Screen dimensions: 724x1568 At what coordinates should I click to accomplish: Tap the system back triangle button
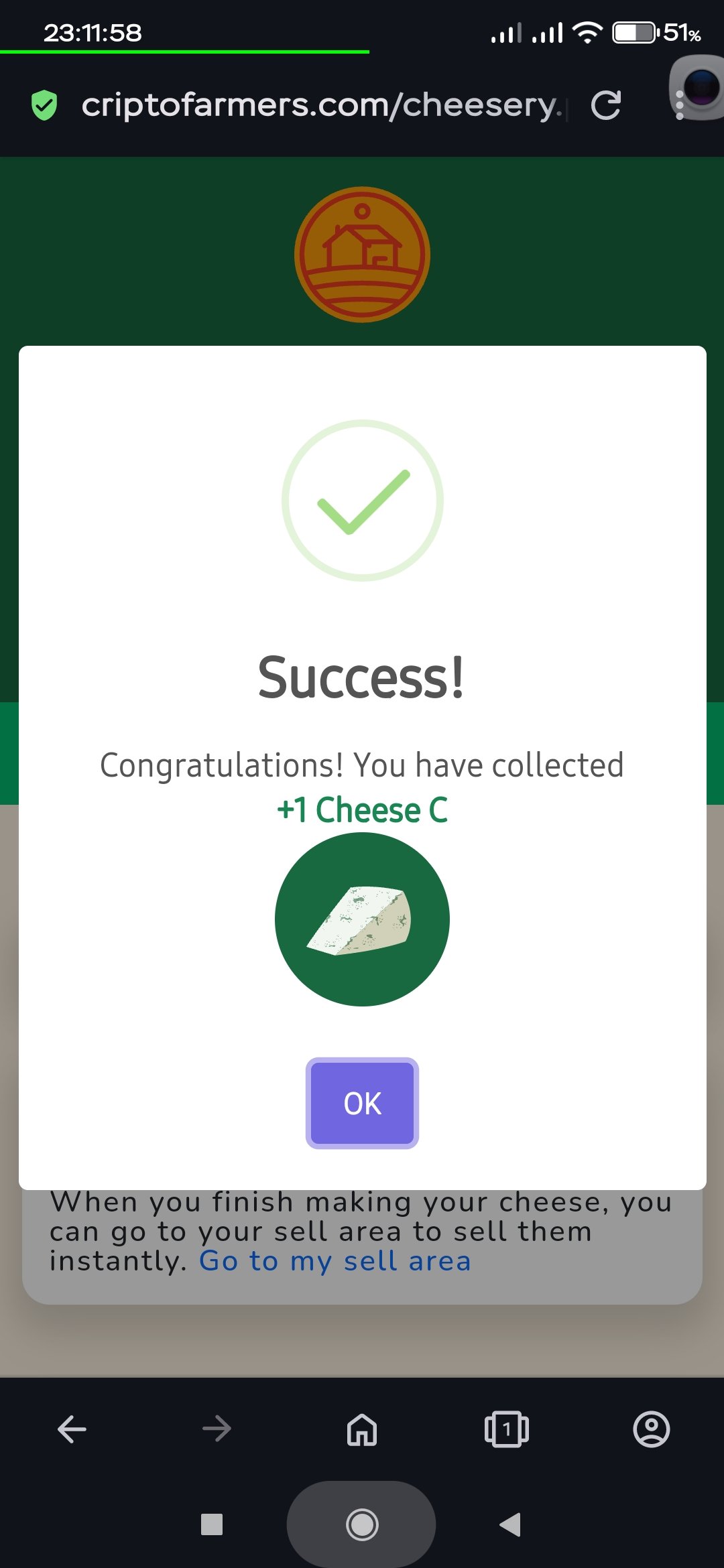[510, 1524]
